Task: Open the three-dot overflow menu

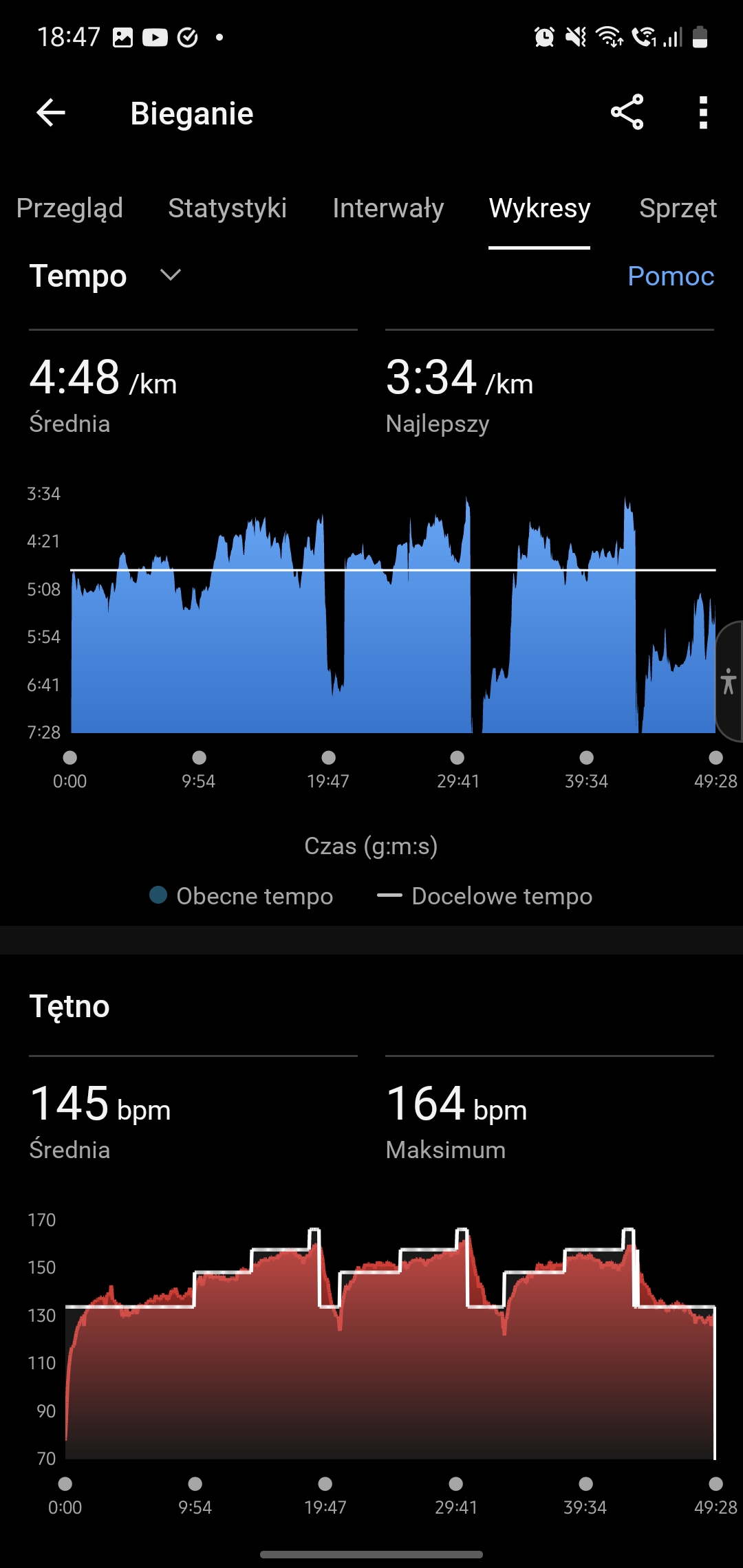Action: (702, 113)
